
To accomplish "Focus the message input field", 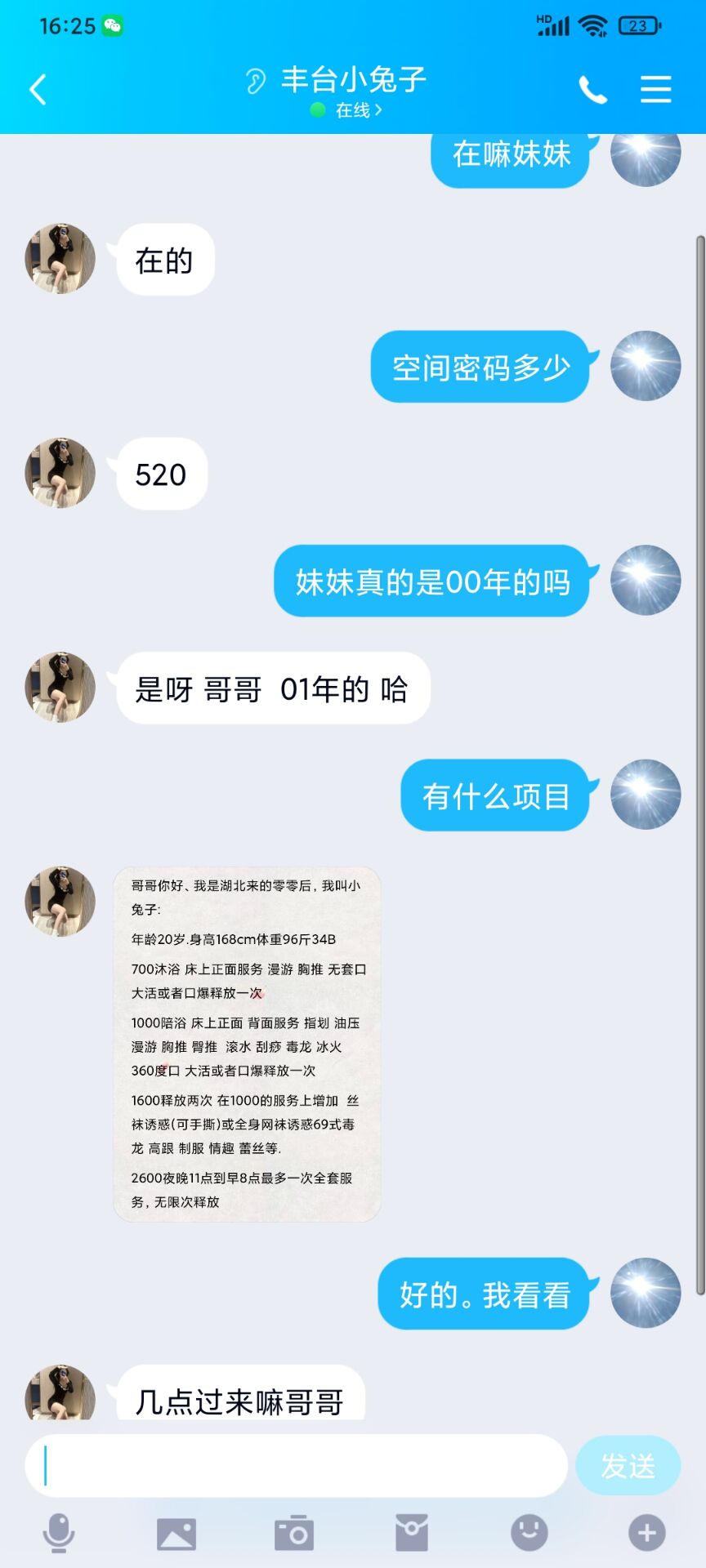I will tap(296, 1466).
